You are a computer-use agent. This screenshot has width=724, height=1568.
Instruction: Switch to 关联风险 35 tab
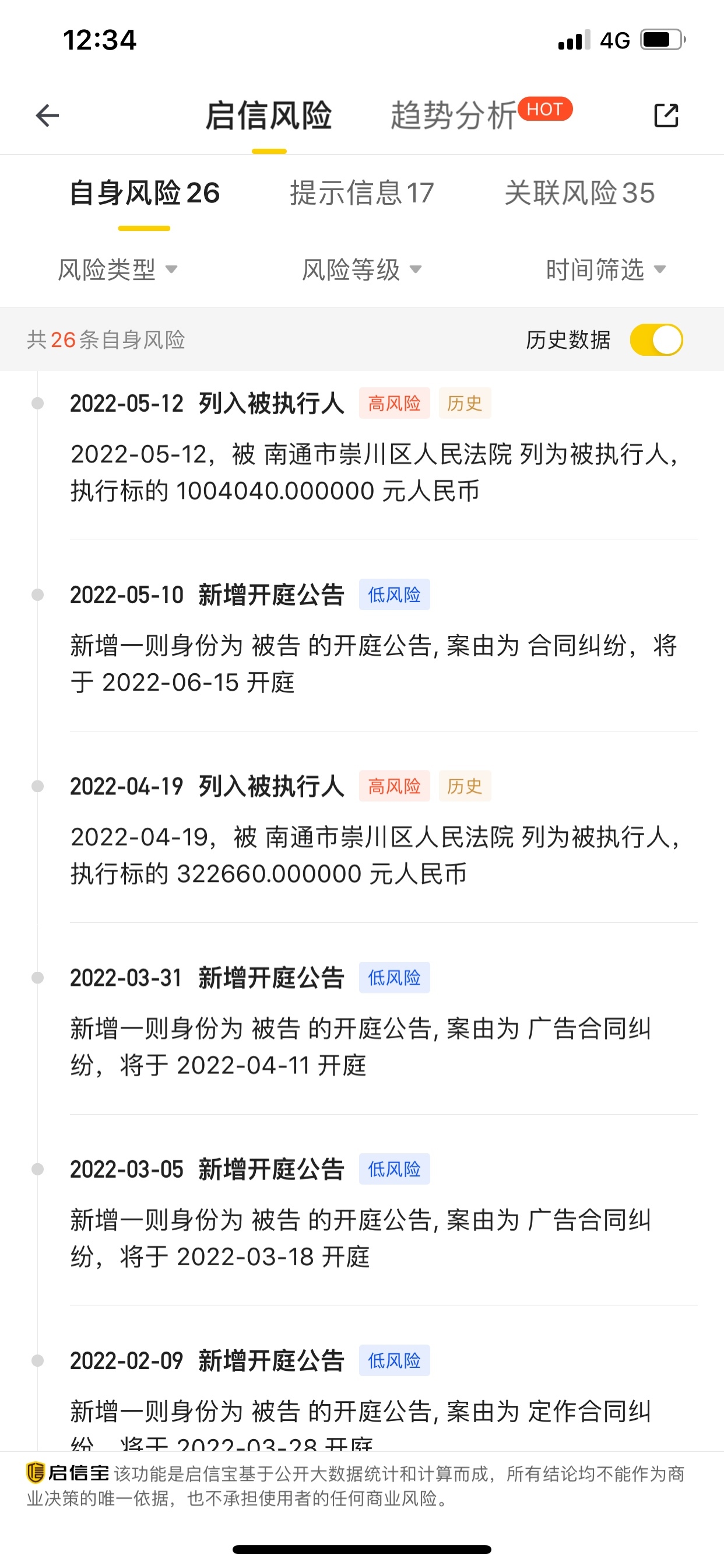click(579, 193)
